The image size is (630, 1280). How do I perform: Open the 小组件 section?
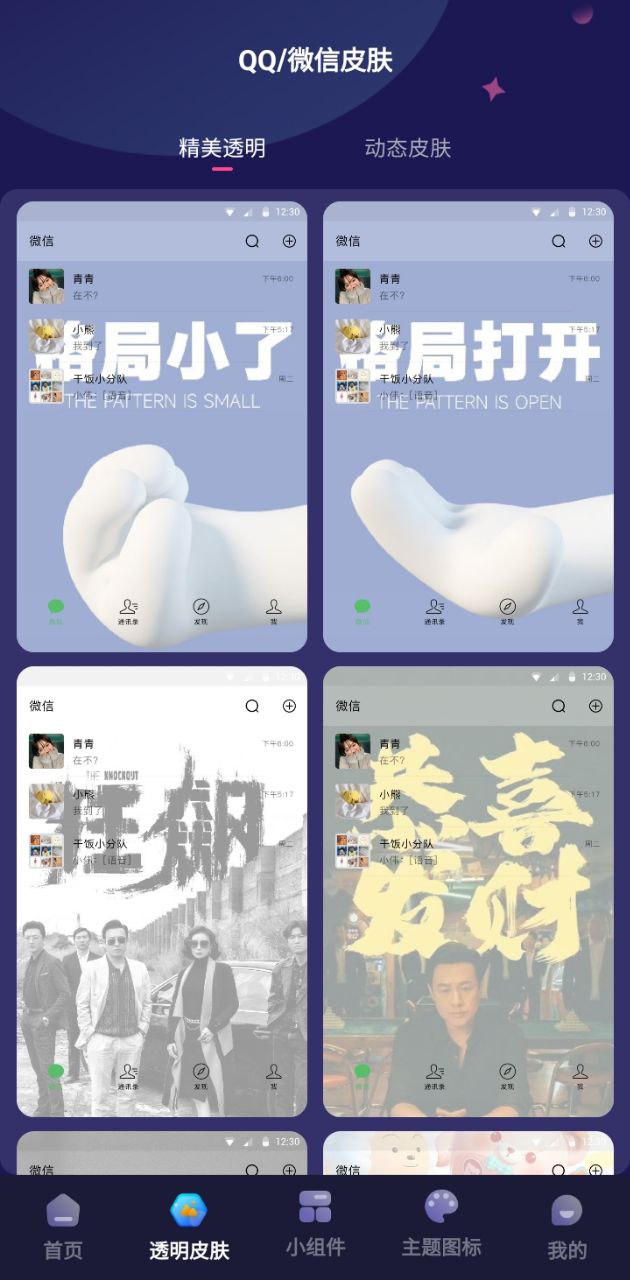point(315,1226)
